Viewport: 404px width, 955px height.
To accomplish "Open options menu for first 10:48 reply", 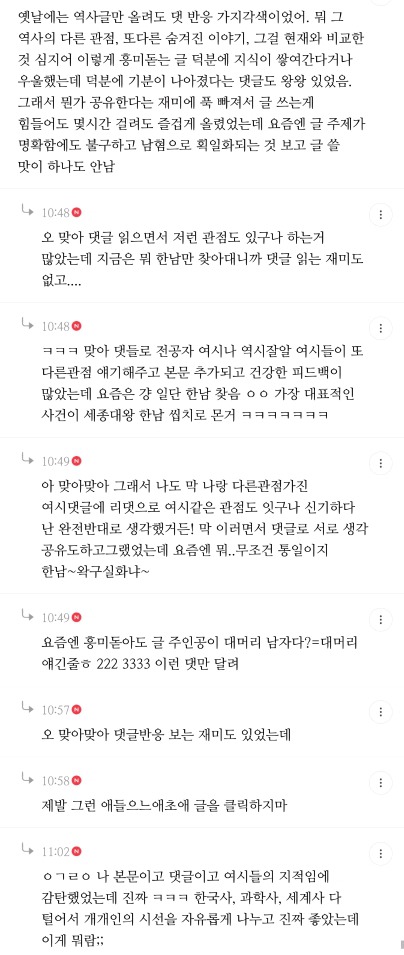I will (x=381, y=214).
